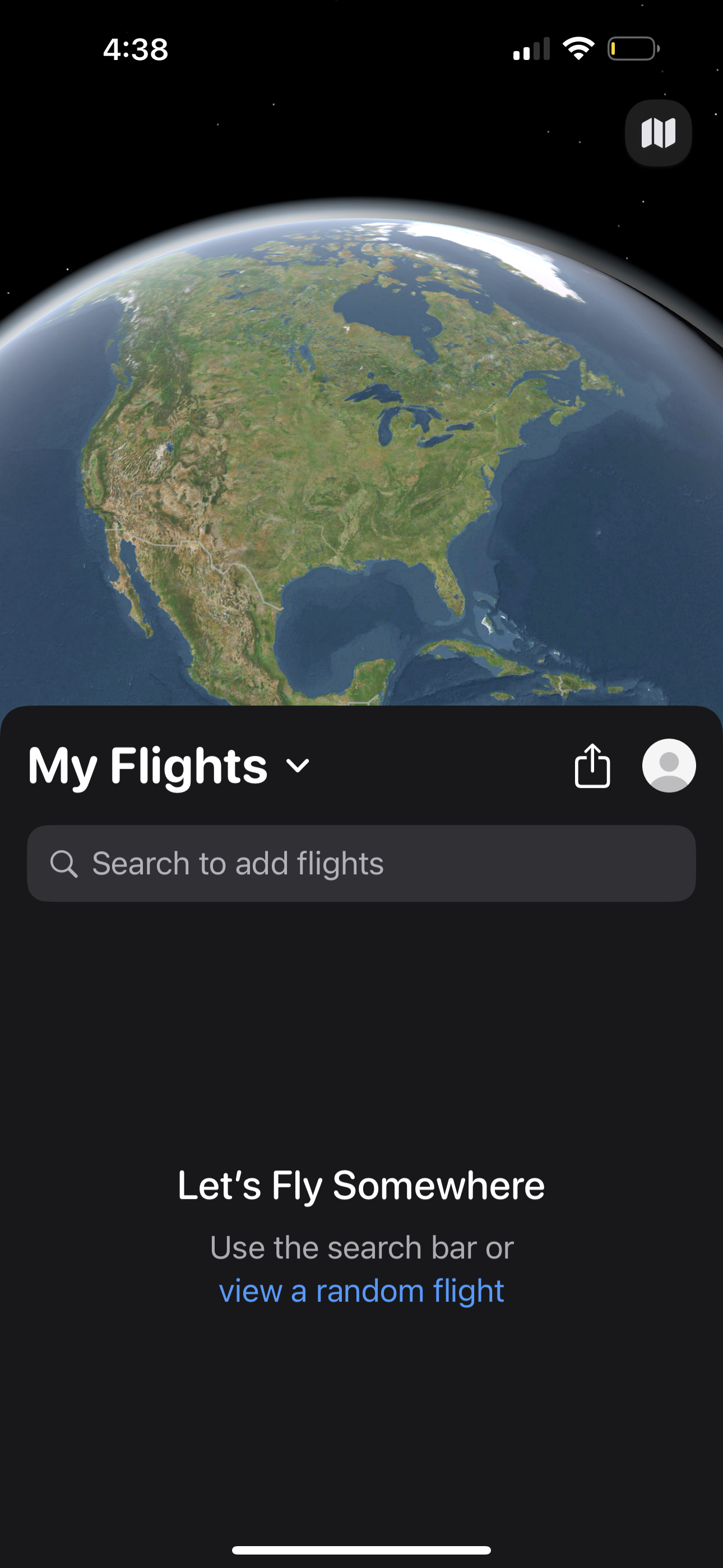Screen dimensions: 723x1568
Task: Tap the cellular signal bars
Action: tap(532, 49)
